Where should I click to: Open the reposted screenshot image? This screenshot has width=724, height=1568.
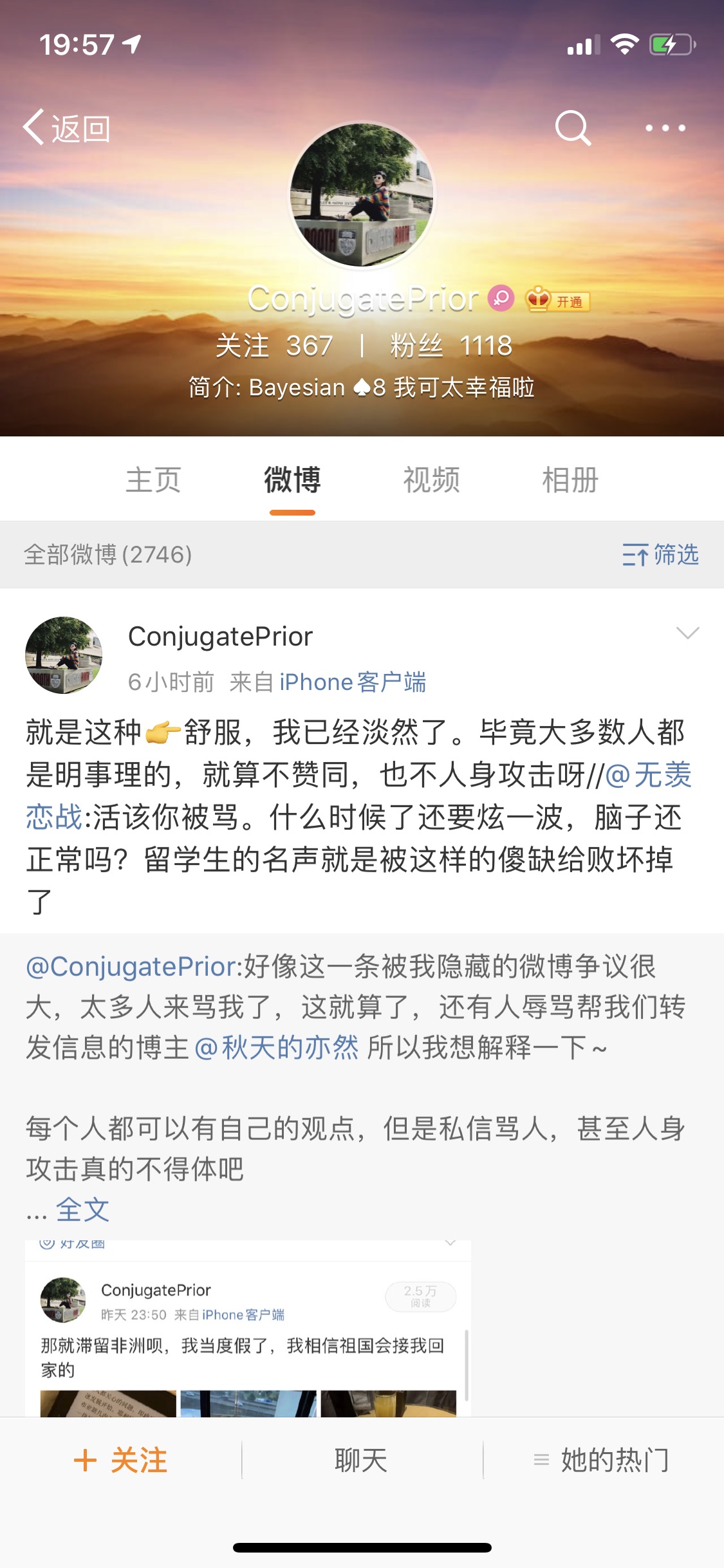coord(248,1328)
